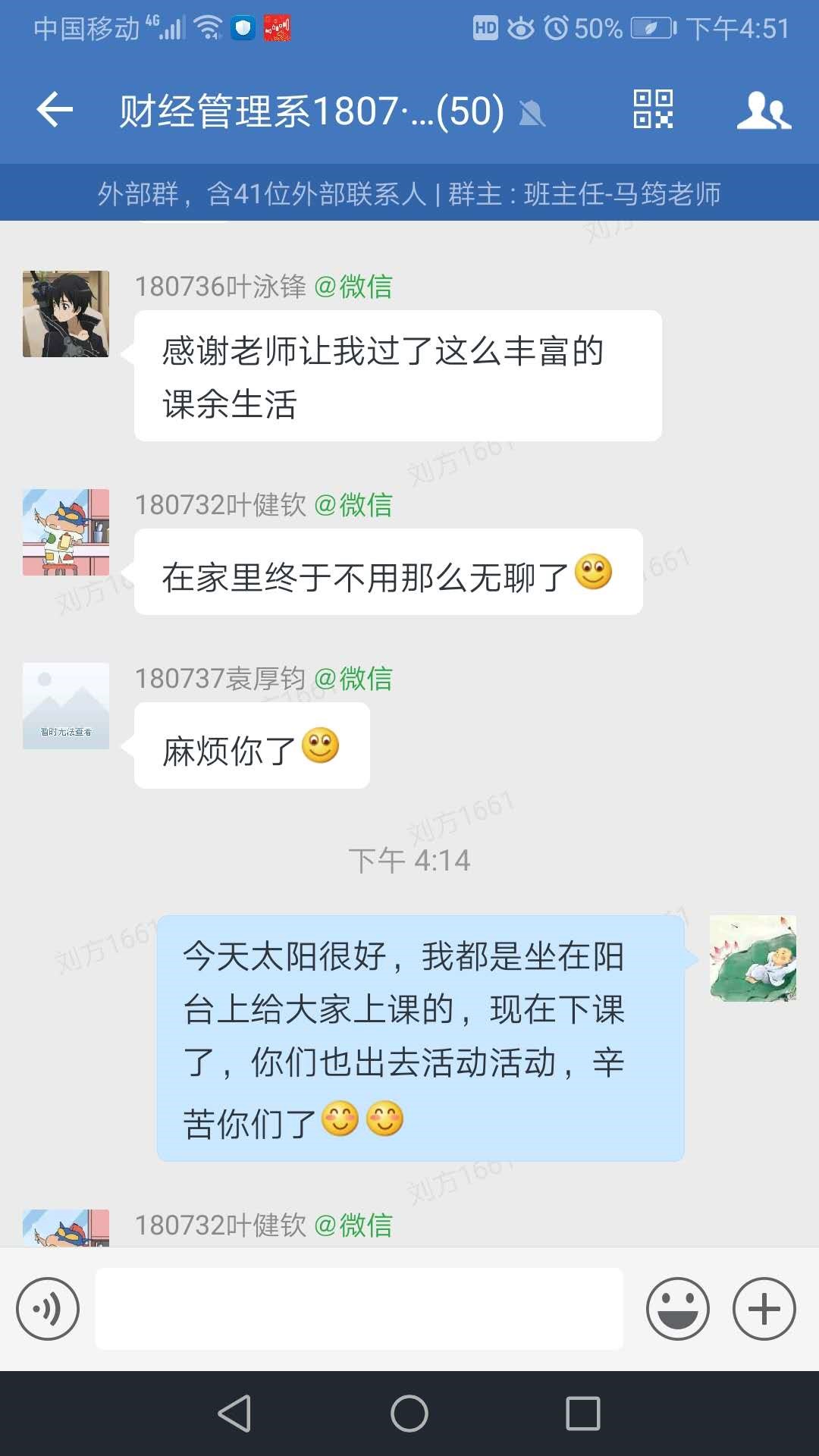This screenshot has height=1456, width=819.
Task: Go back from the group chat
Action: point(55,111)
